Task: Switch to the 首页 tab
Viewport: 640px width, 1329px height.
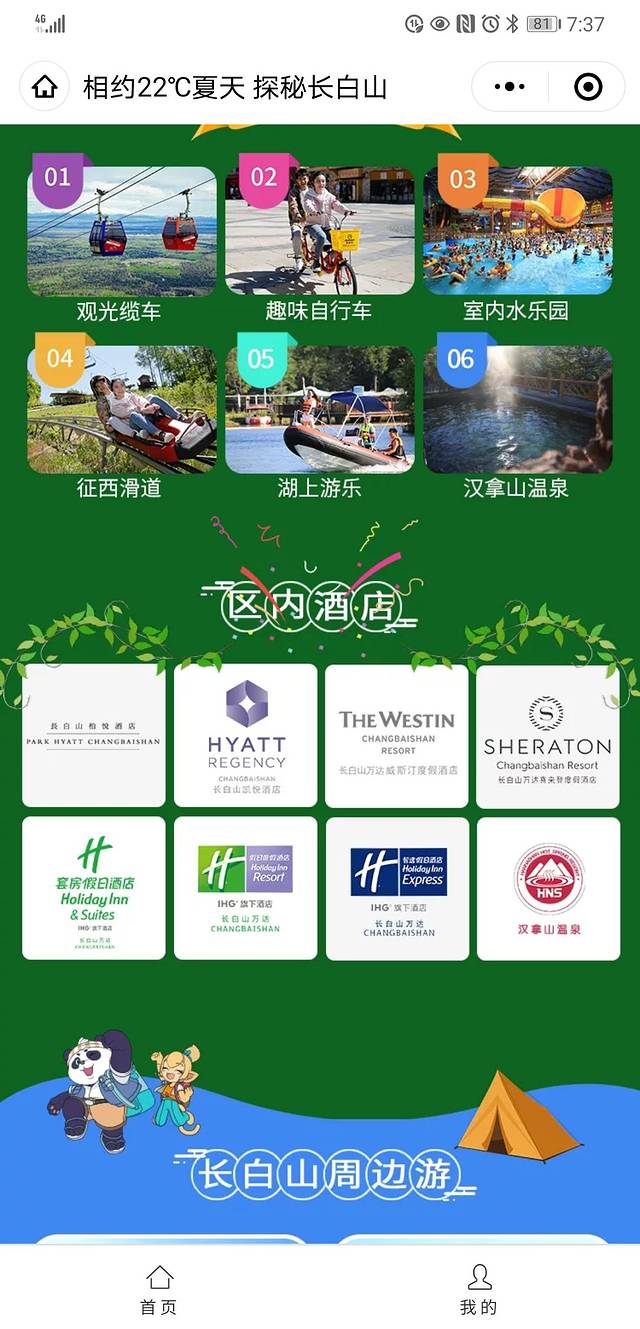Action: (x=159, y=1289)
